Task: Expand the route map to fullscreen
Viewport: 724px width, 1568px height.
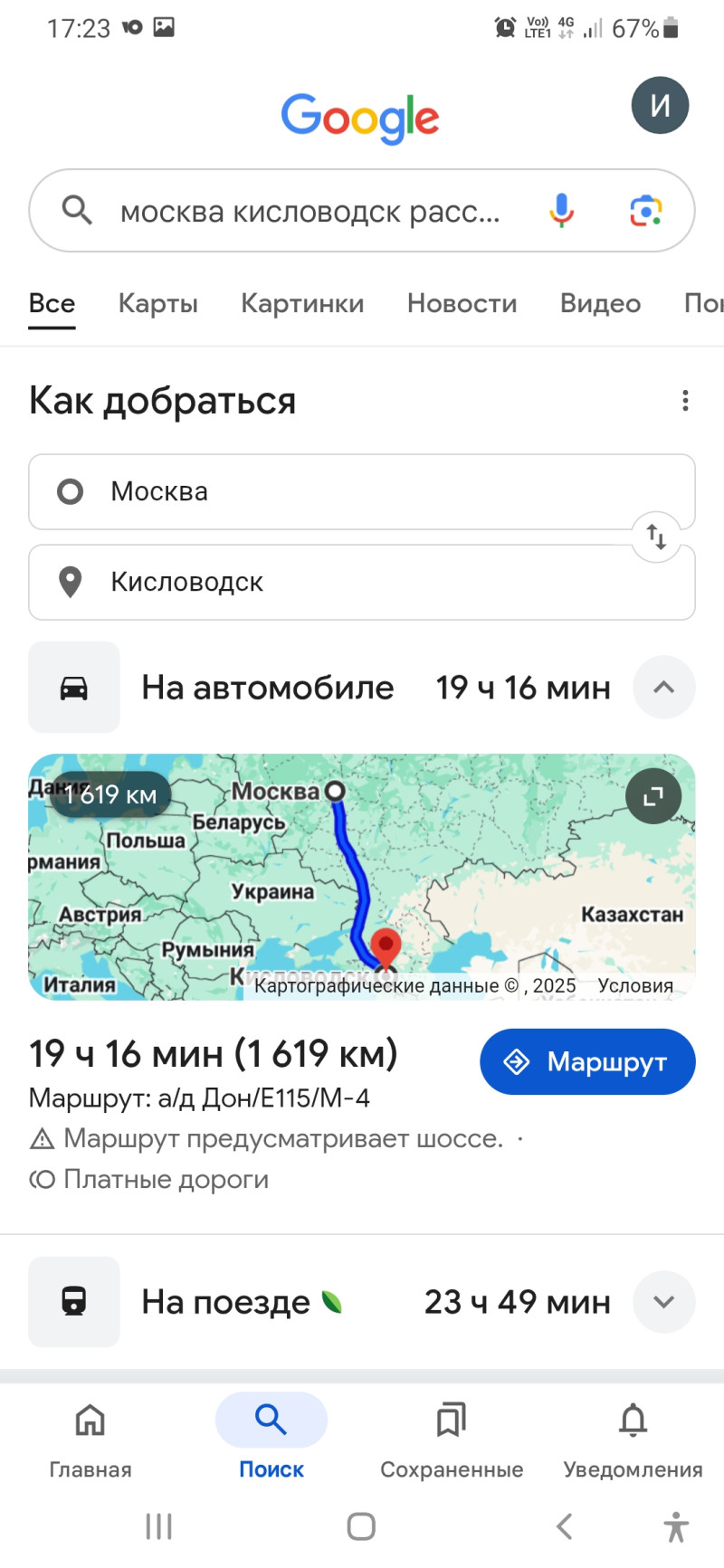Action: coord(653,796)
